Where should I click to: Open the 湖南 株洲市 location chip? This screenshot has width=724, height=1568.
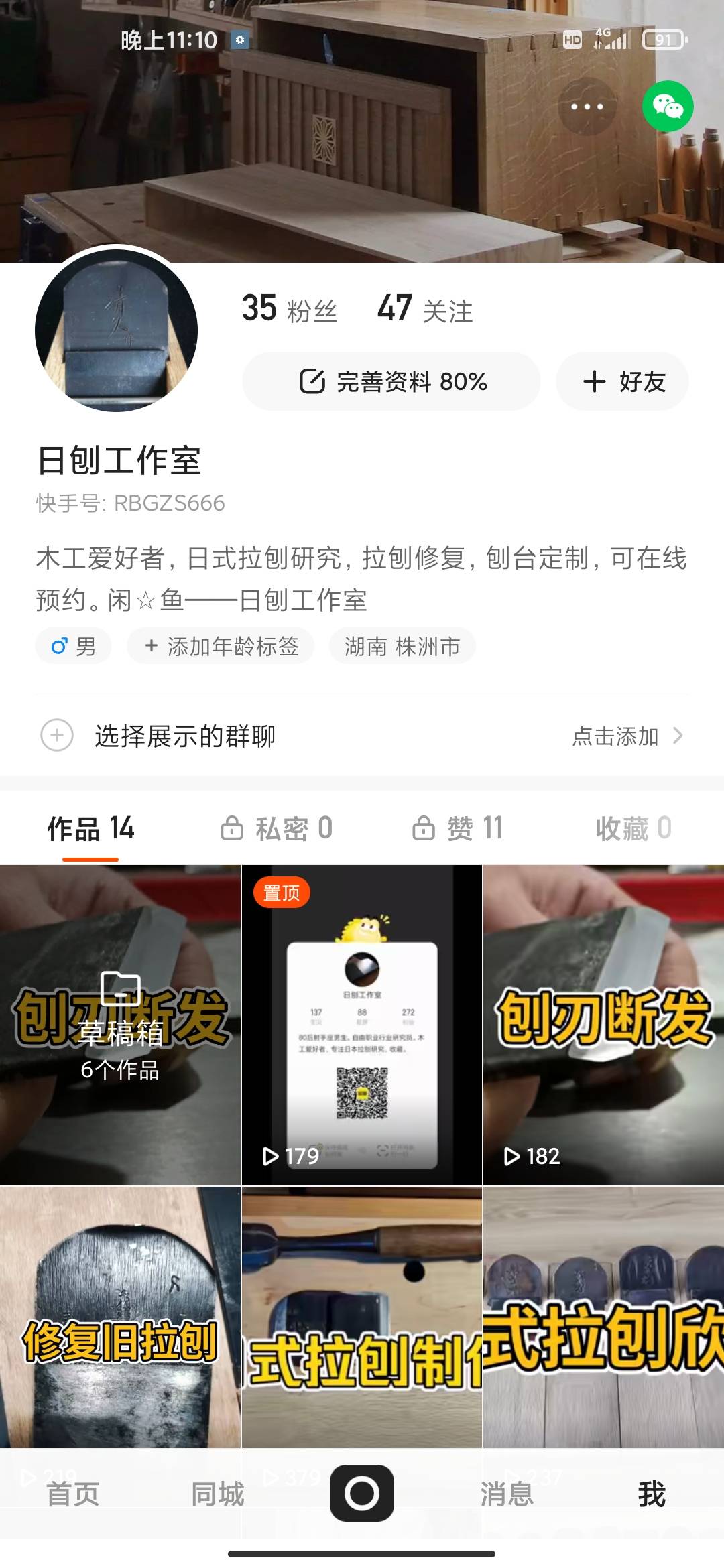tap(402, 646)
